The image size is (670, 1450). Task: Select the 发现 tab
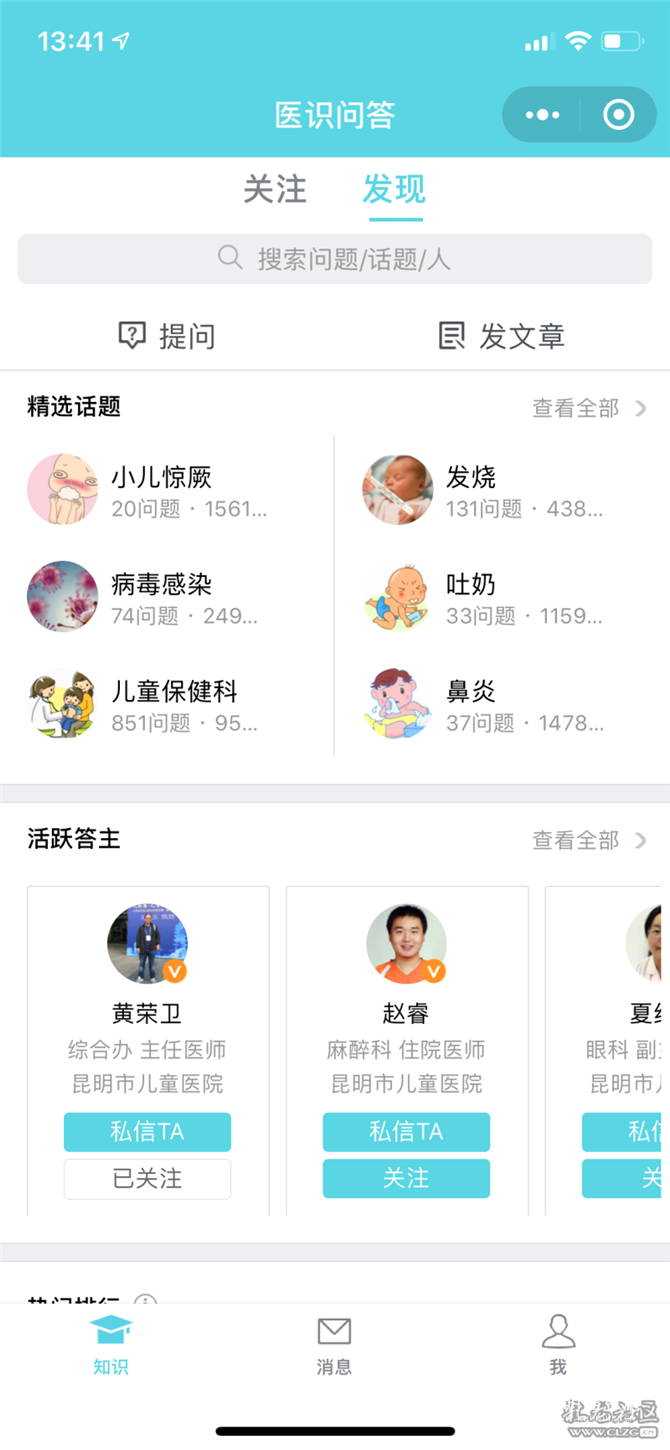[394, 189]
